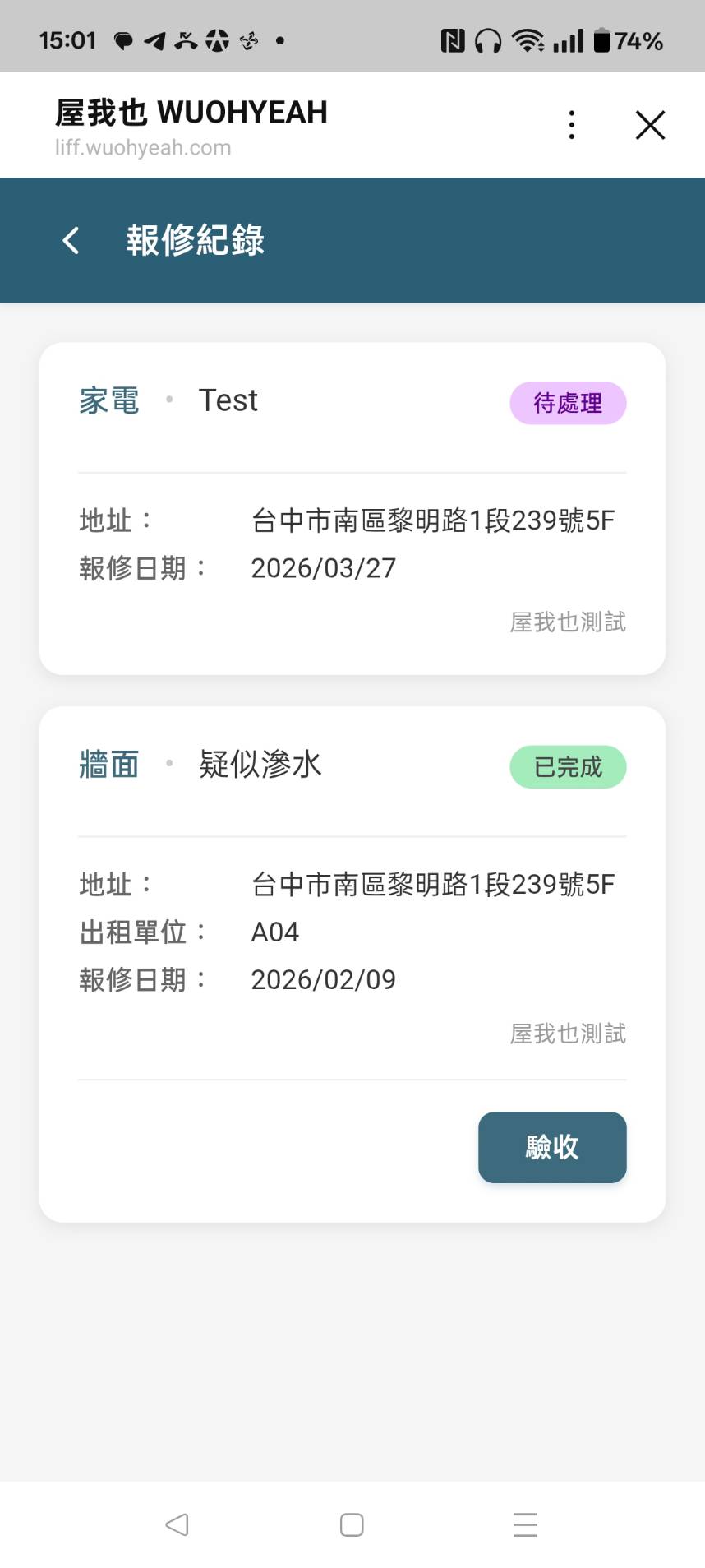The height and width of the screenshot is (1568, 705).
Task: Tap the 待處理 status badge on the 家電 card
Action: click(568, 403)
